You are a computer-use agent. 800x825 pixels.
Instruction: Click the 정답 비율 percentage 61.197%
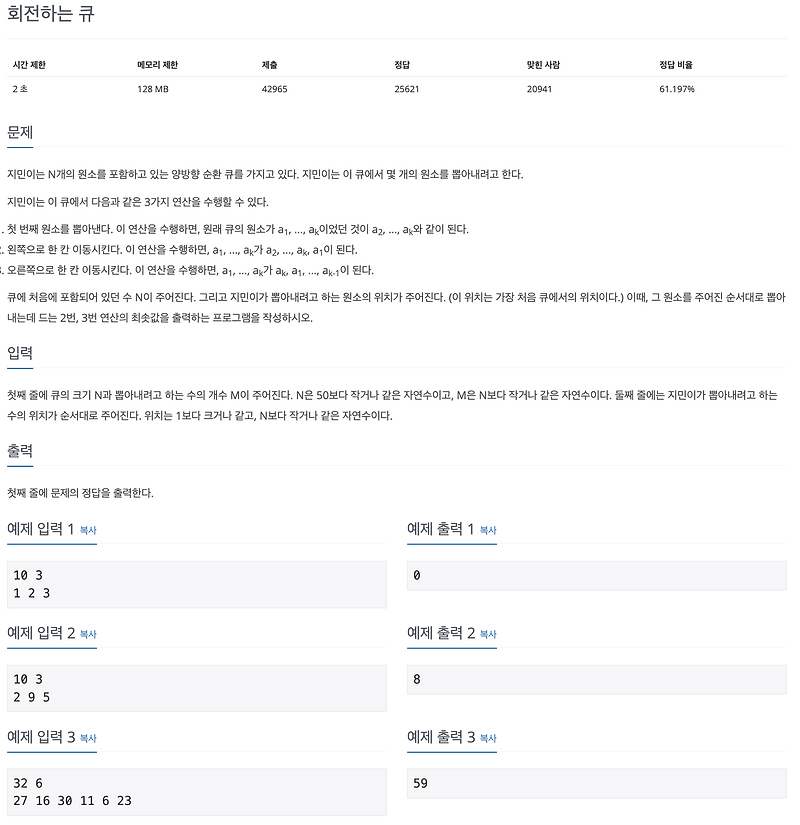point(675,88)
